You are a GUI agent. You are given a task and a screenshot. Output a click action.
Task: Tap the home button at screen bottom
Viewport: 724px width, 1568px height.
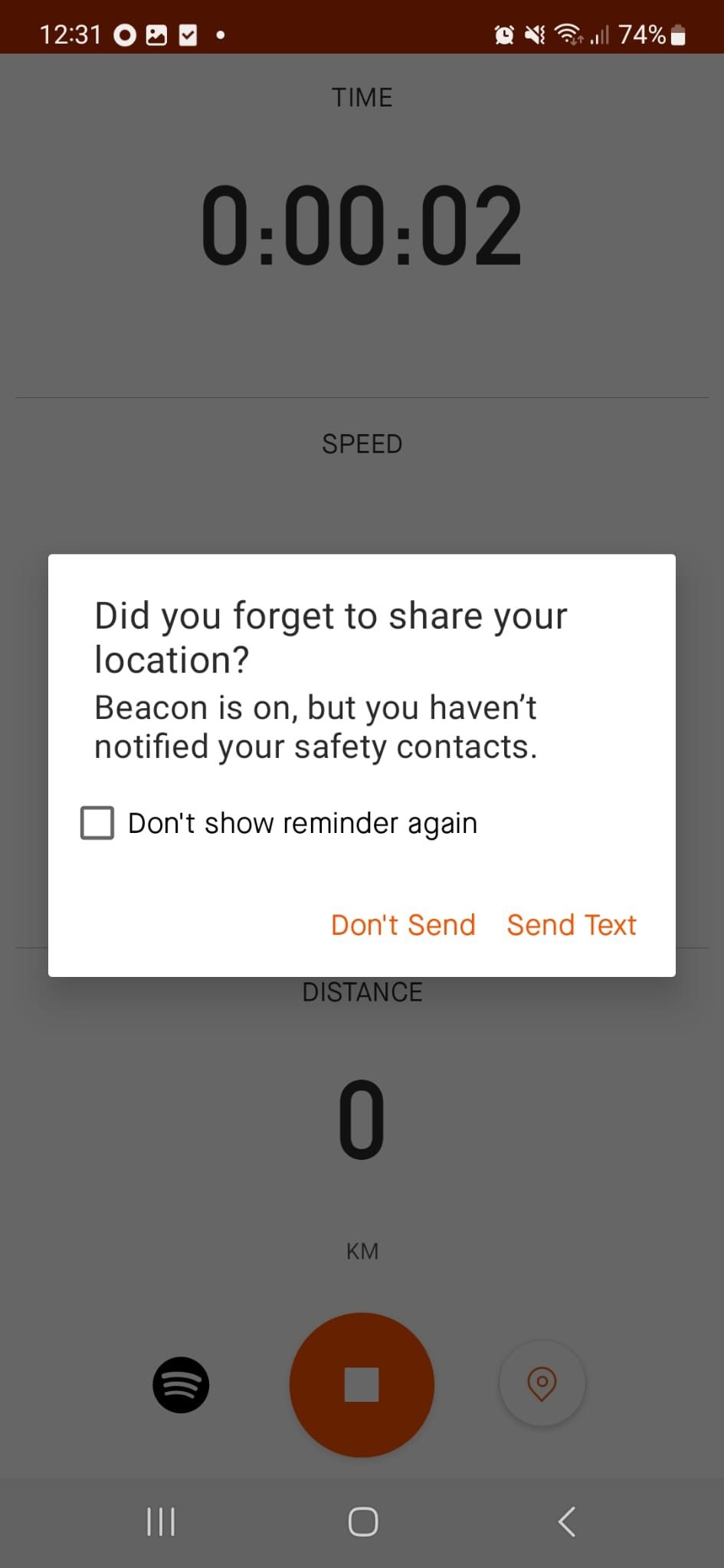pyautogui.click(x=362, y=1522)
